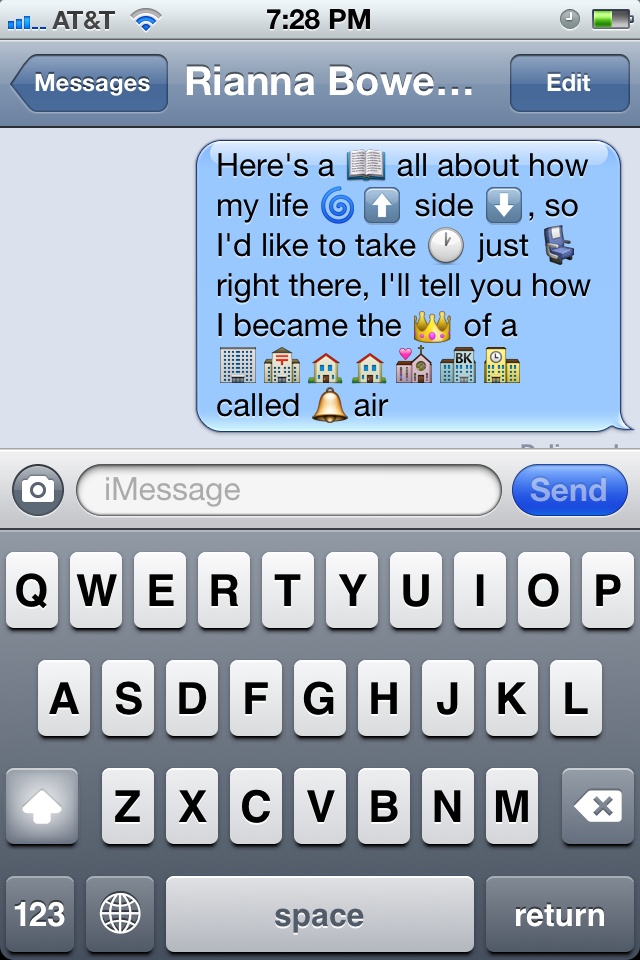The height and width of the screenshot is (960, 640).
Task: Switch keyboard to 123 numbers layout
Action: (40, 914)
